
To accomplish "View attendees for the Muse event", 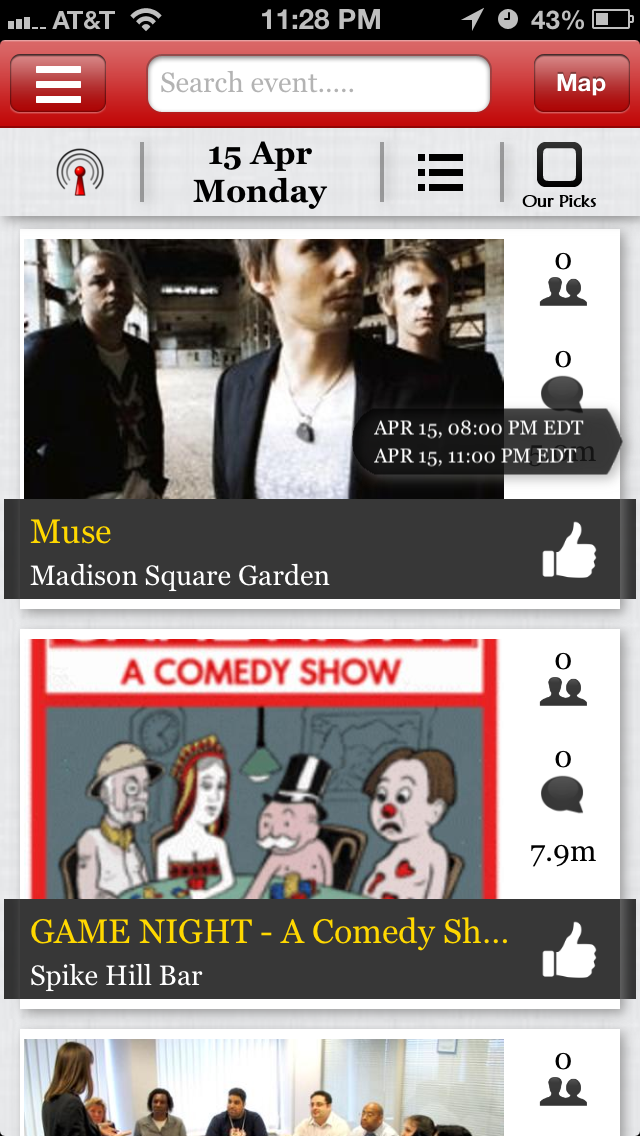I will [x=562, y=279].
